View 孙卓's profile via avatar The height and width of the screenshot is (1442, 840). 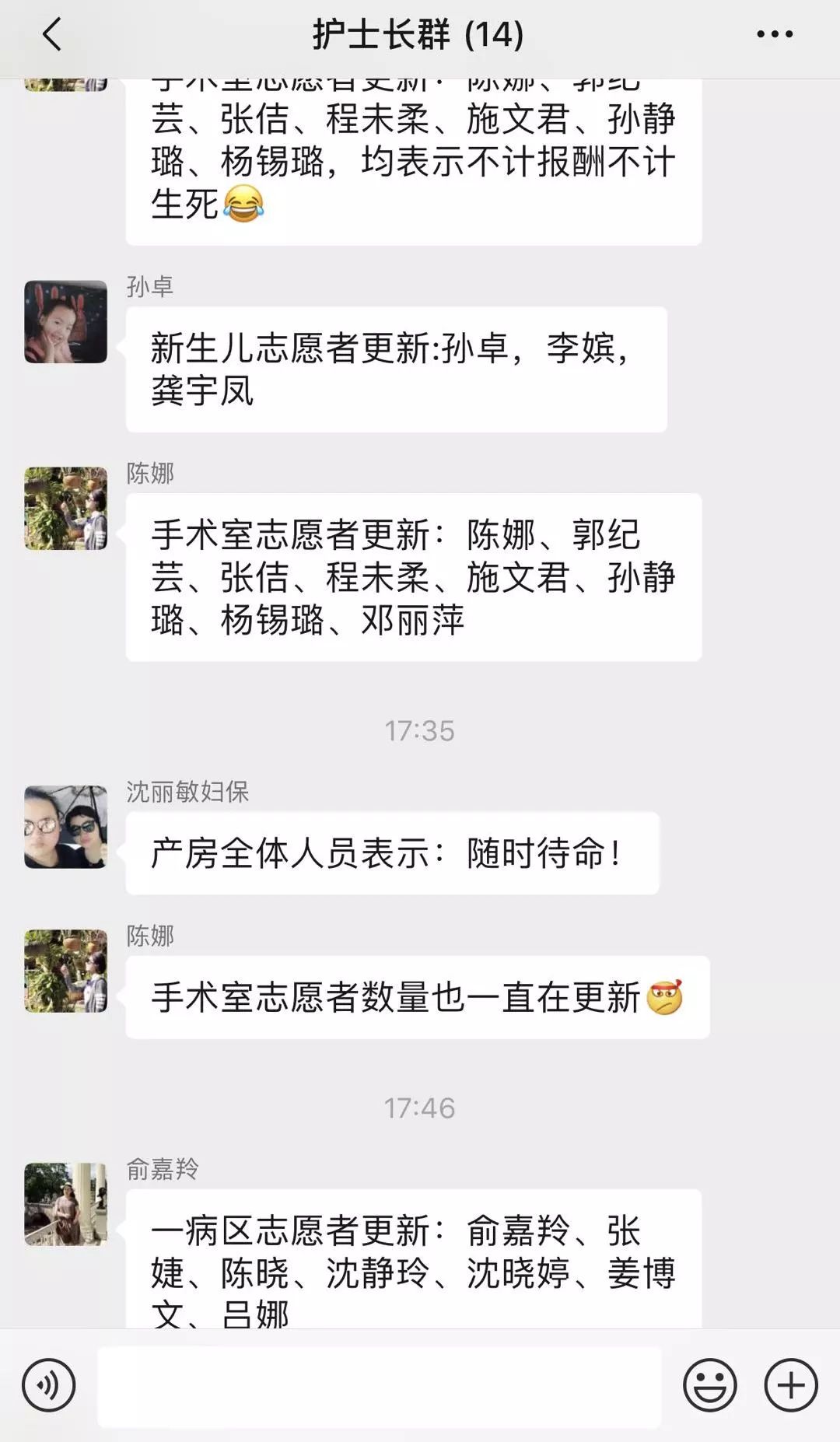click(x=66, y=322)
